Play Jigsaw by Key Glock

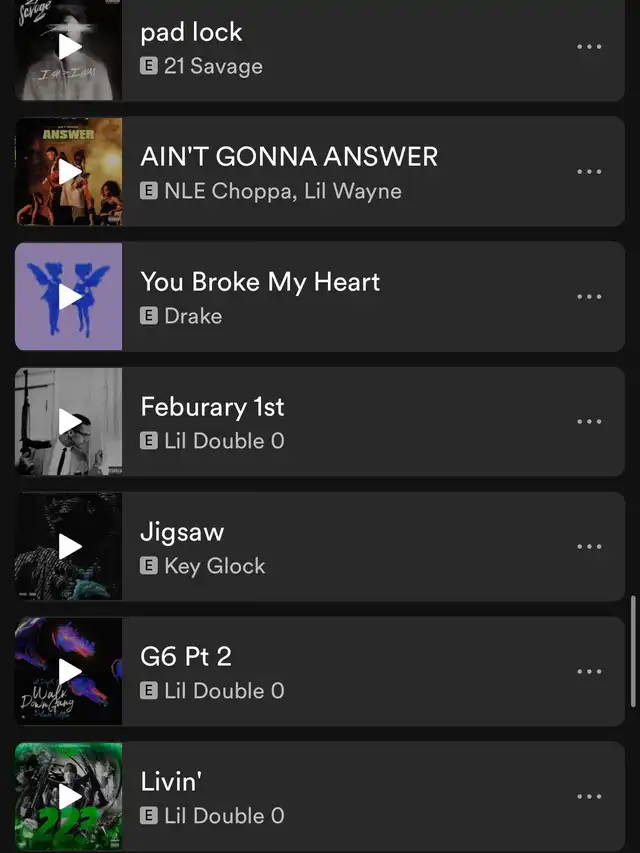pos(69,547)
